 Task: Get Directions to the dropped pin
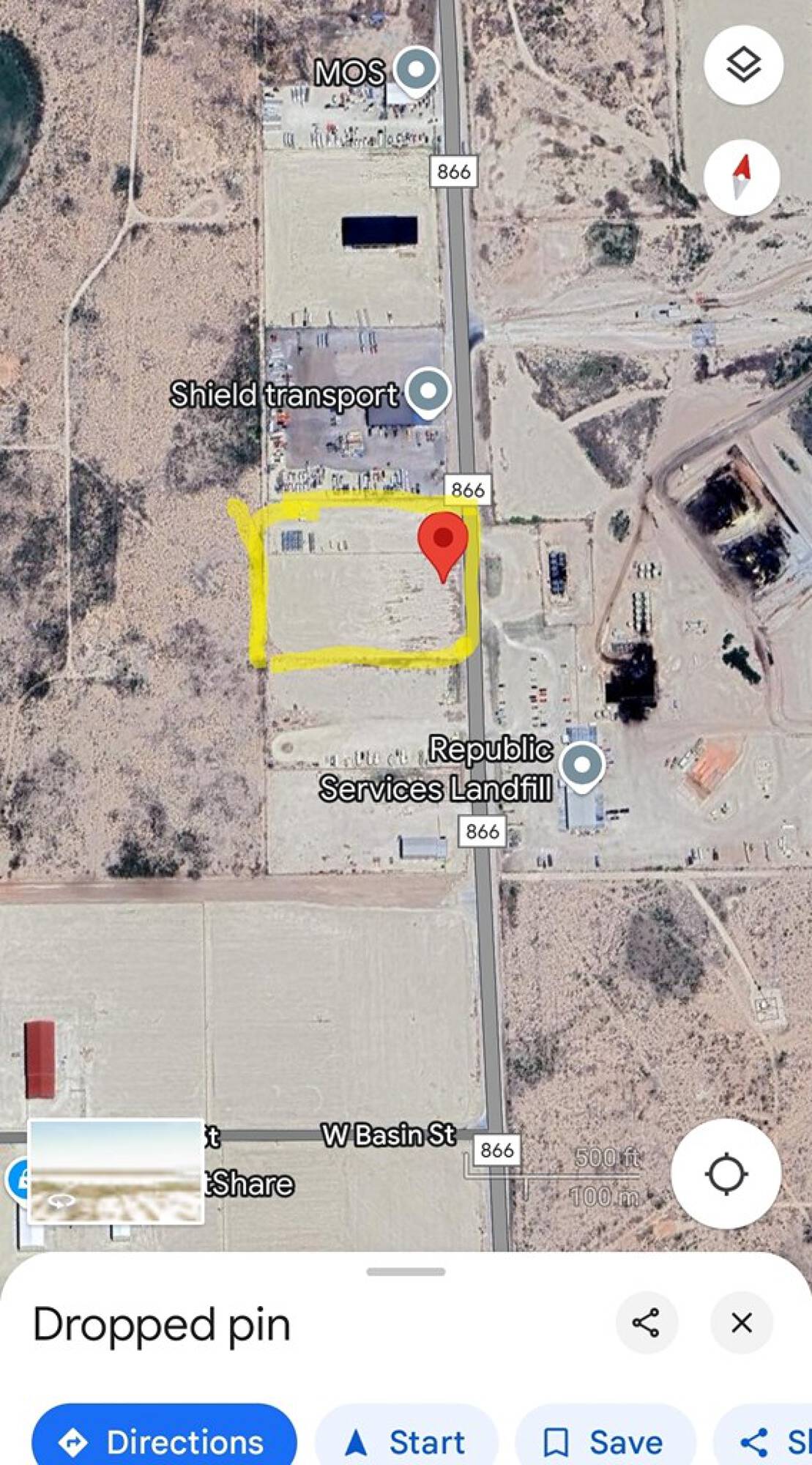point(164,1442)
